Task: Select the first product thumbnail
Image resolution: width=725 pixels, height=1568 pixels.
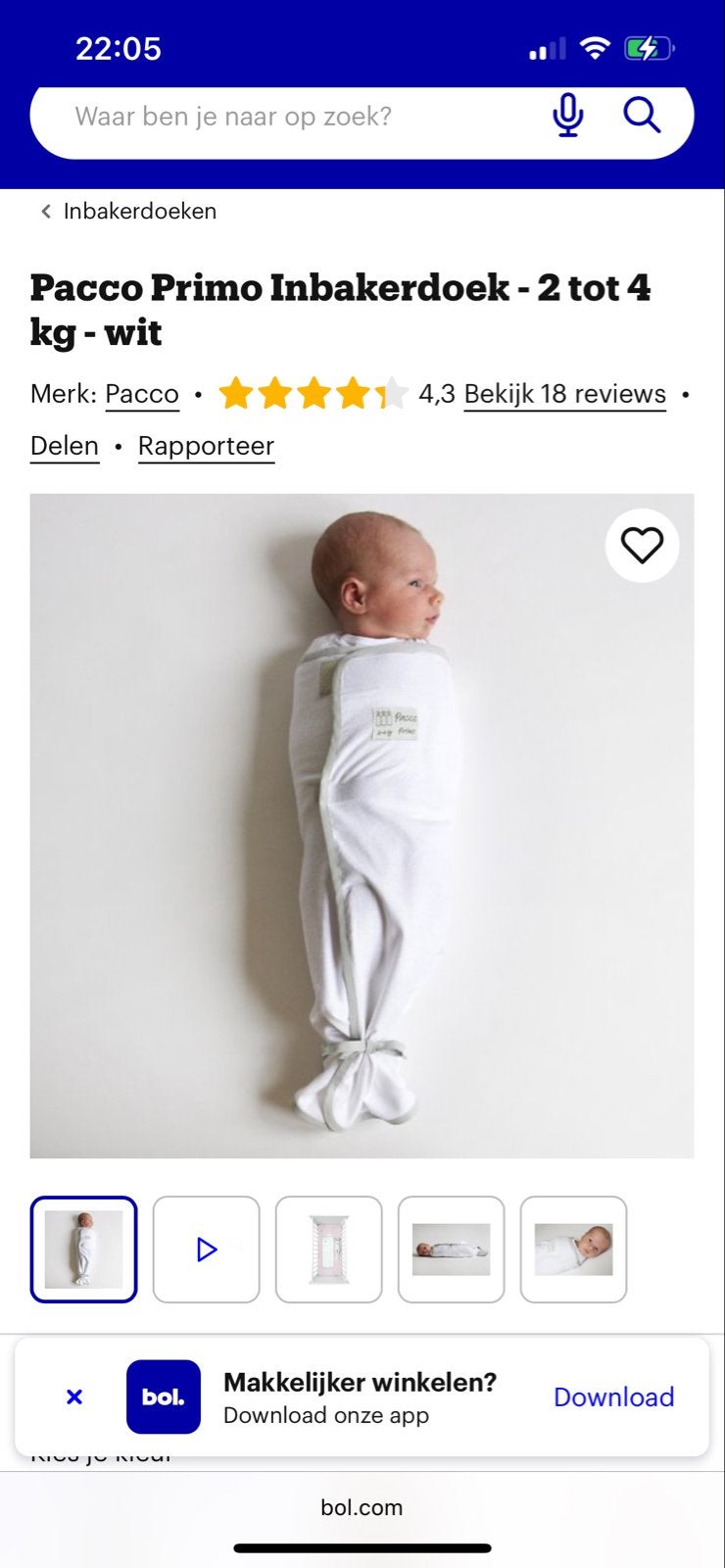Action: 84,1249
